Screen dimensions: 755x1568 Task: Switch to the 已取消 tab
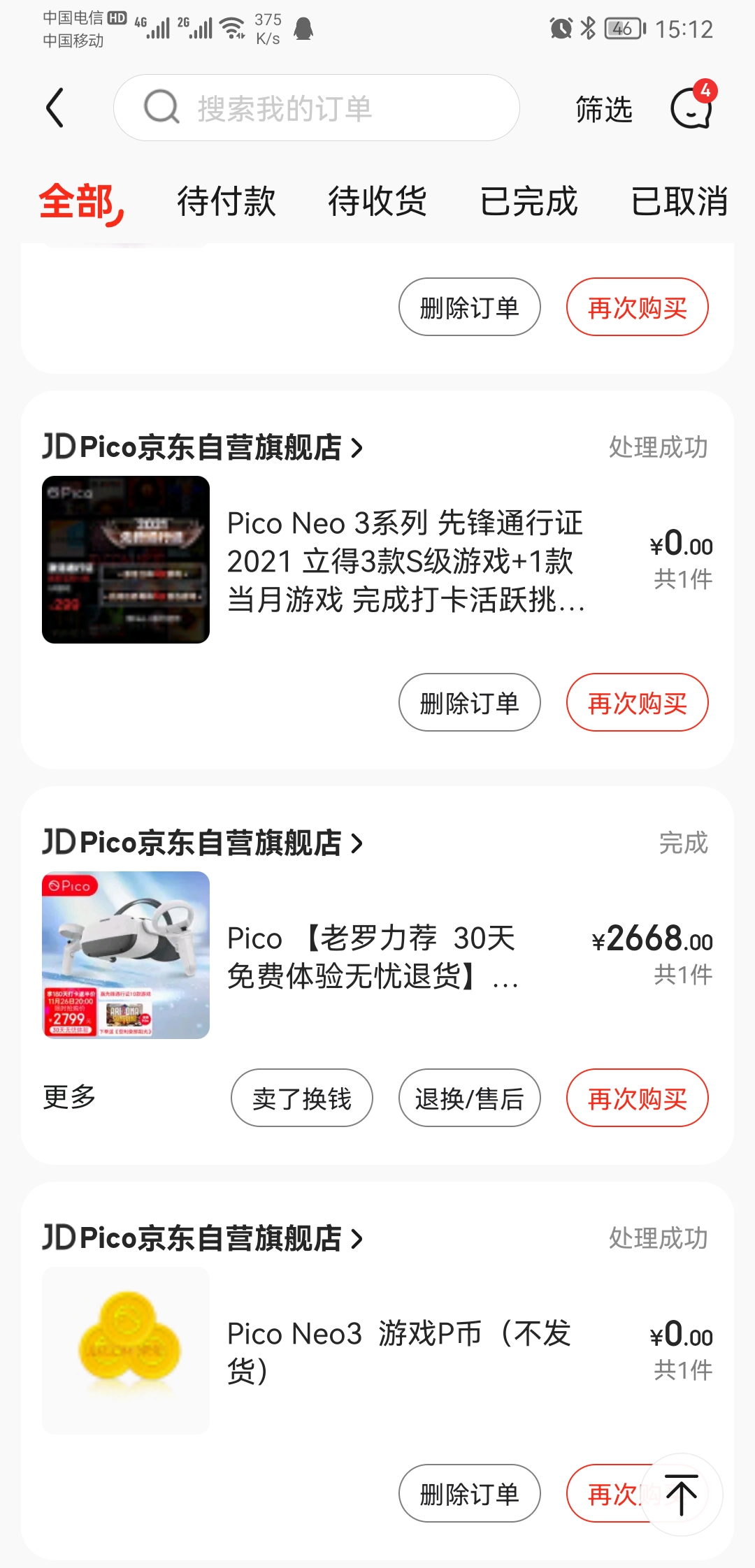tap(679, 203)
